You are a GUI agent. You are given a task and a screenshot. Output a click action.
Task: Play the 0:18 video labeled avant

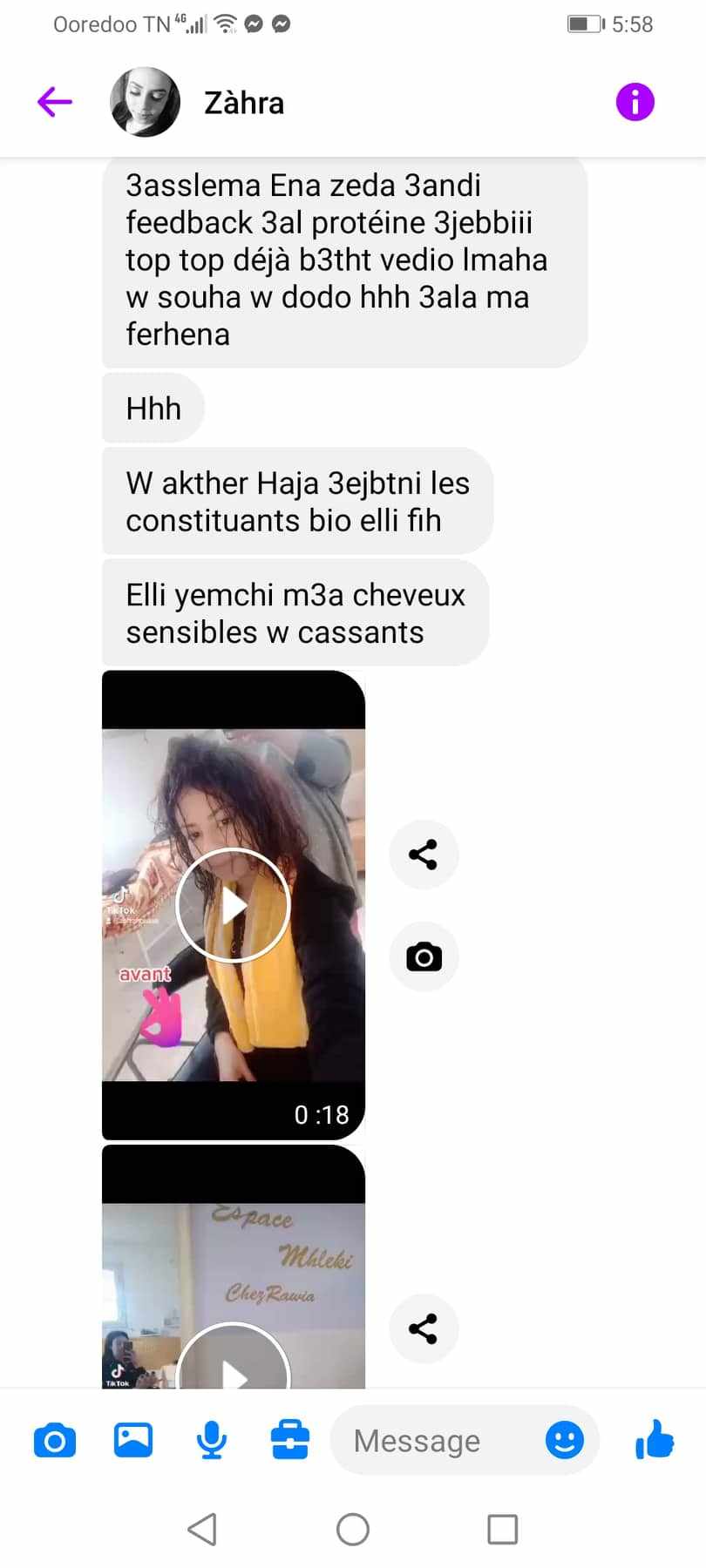(x=233, y=904)
